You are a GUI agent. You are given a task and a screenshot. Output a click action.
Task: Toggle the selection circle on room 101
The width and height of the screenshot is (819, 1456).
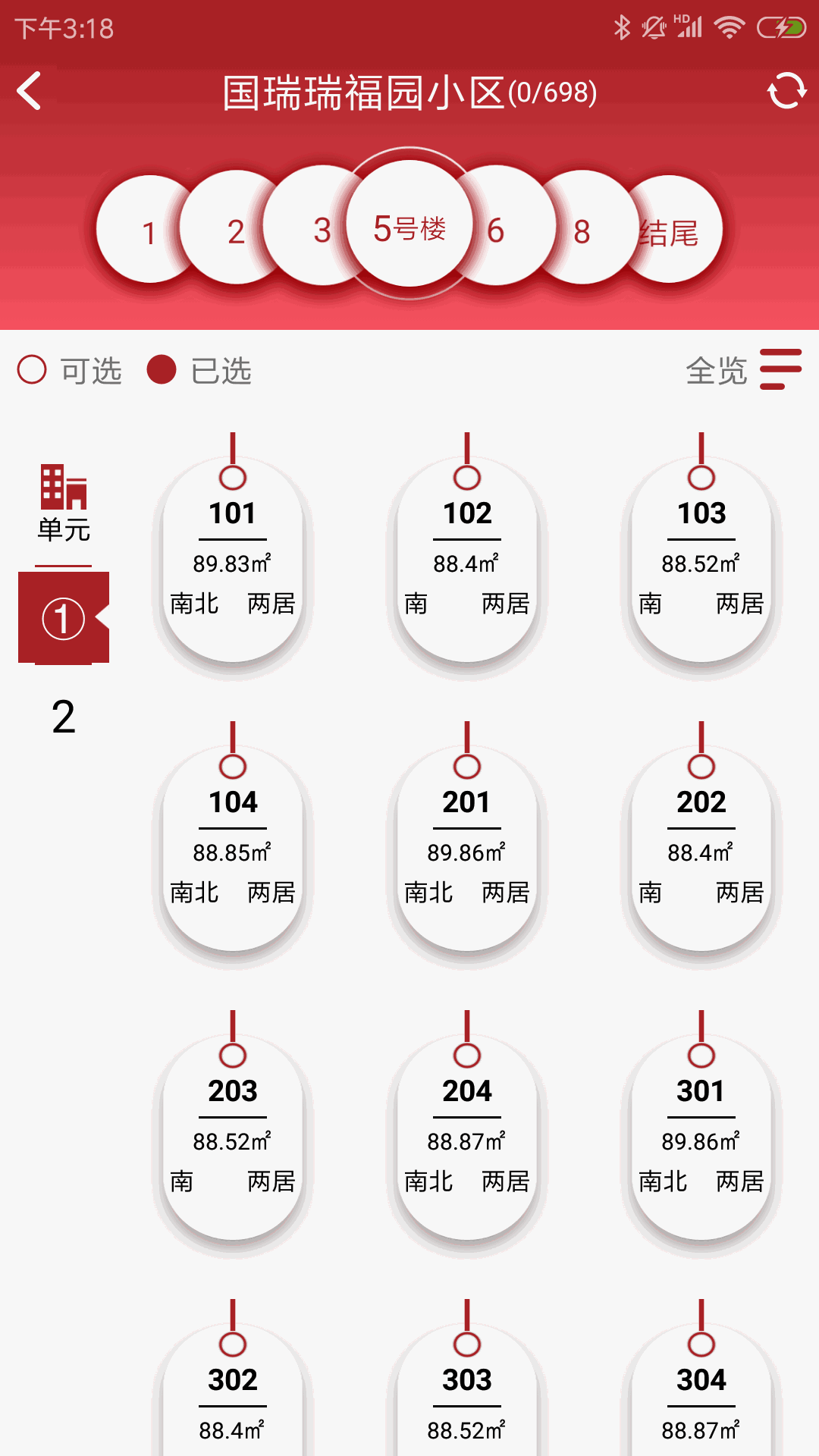233,479
